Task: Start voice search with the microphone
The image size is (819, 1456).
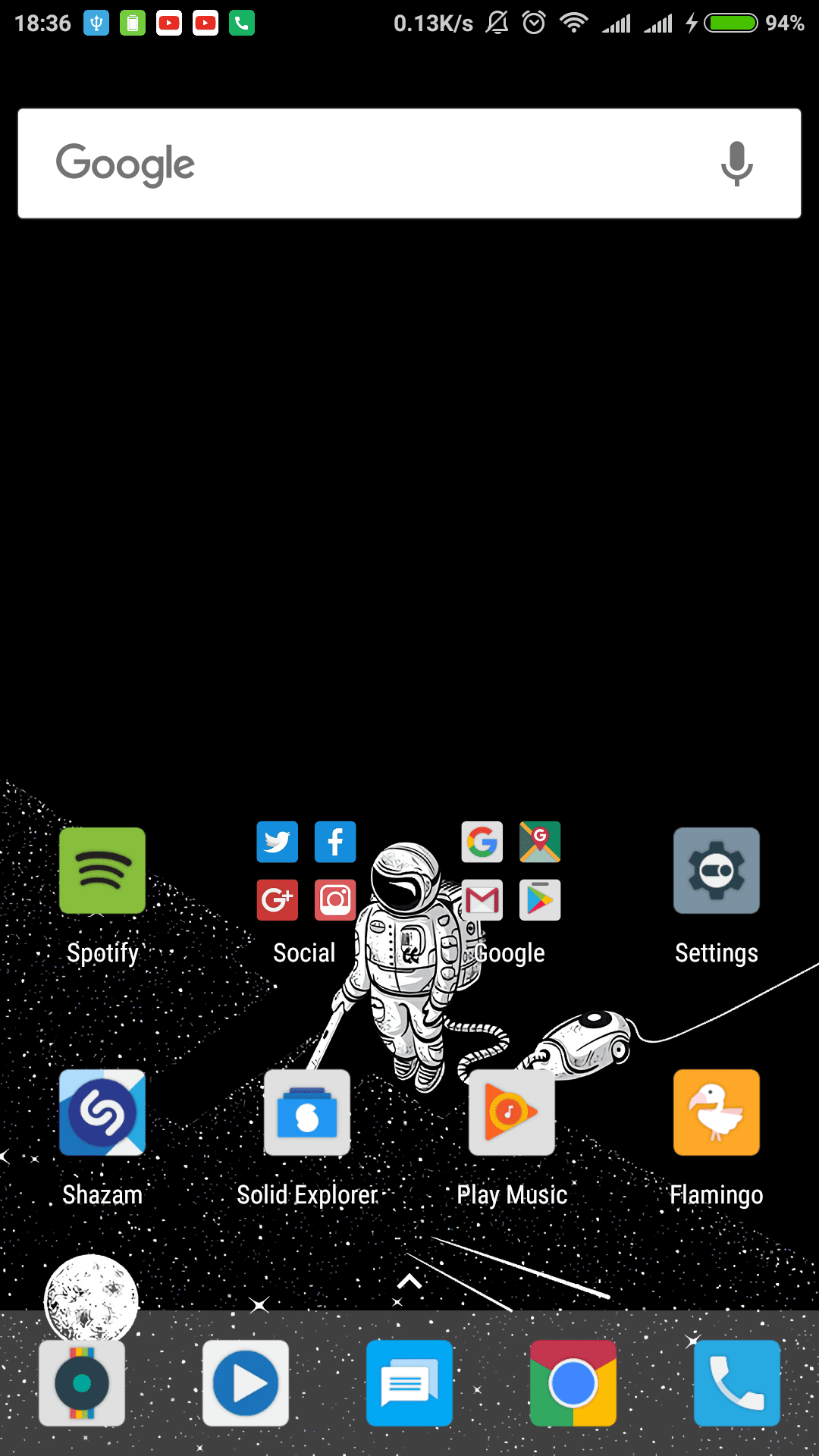Action: [736, 164]
